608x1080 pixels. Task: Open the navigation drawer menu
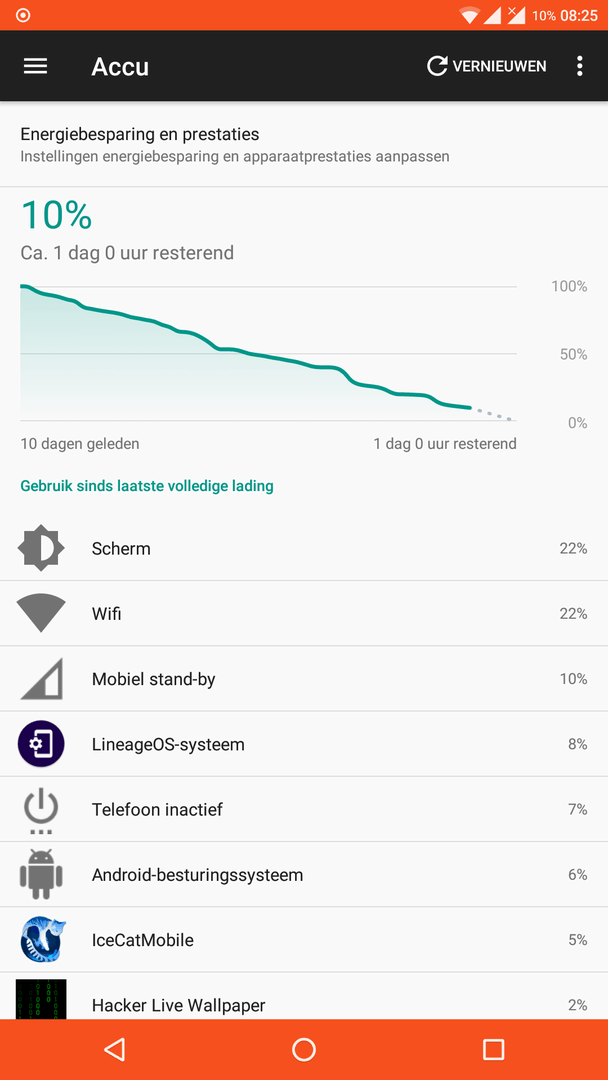36,66
